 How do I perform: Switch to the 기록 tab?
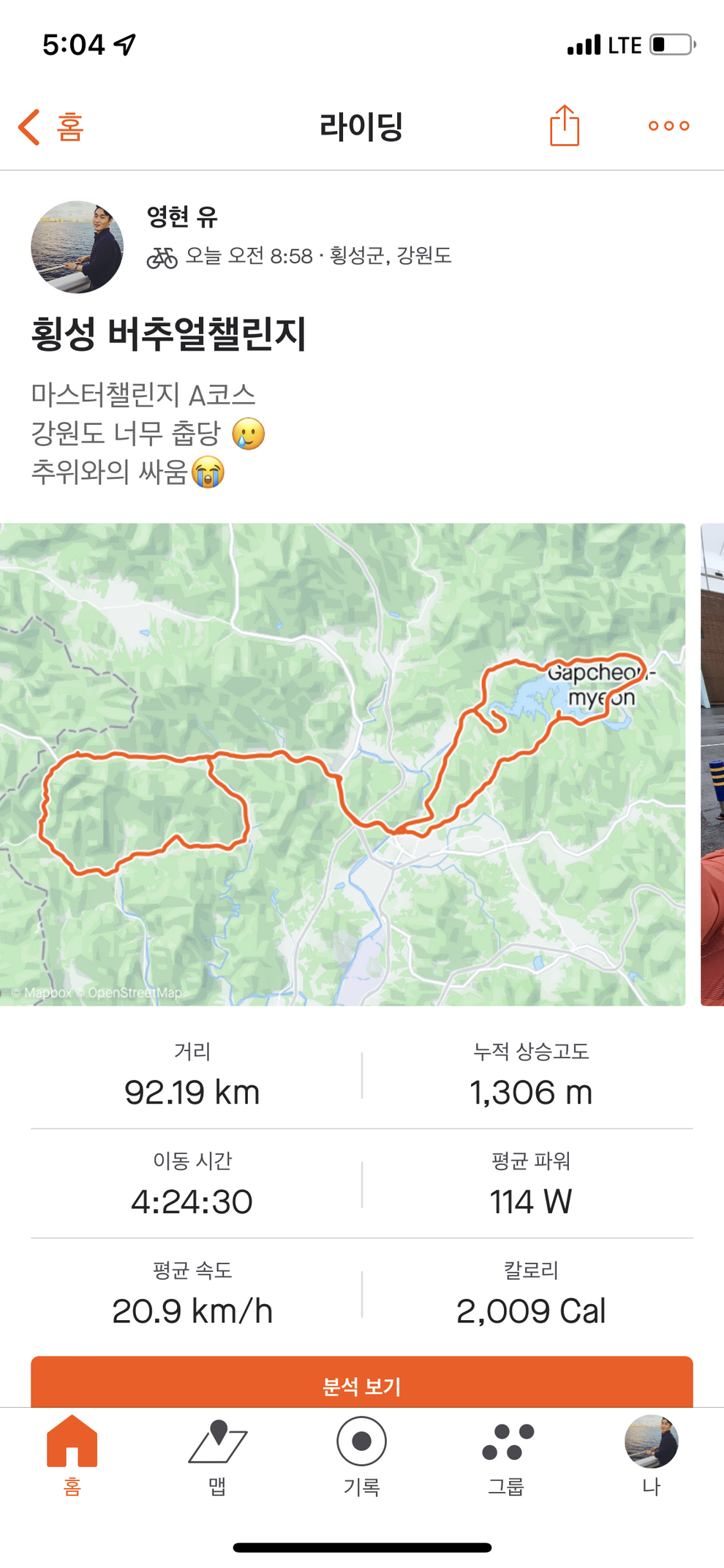(x=361, y=1455)
